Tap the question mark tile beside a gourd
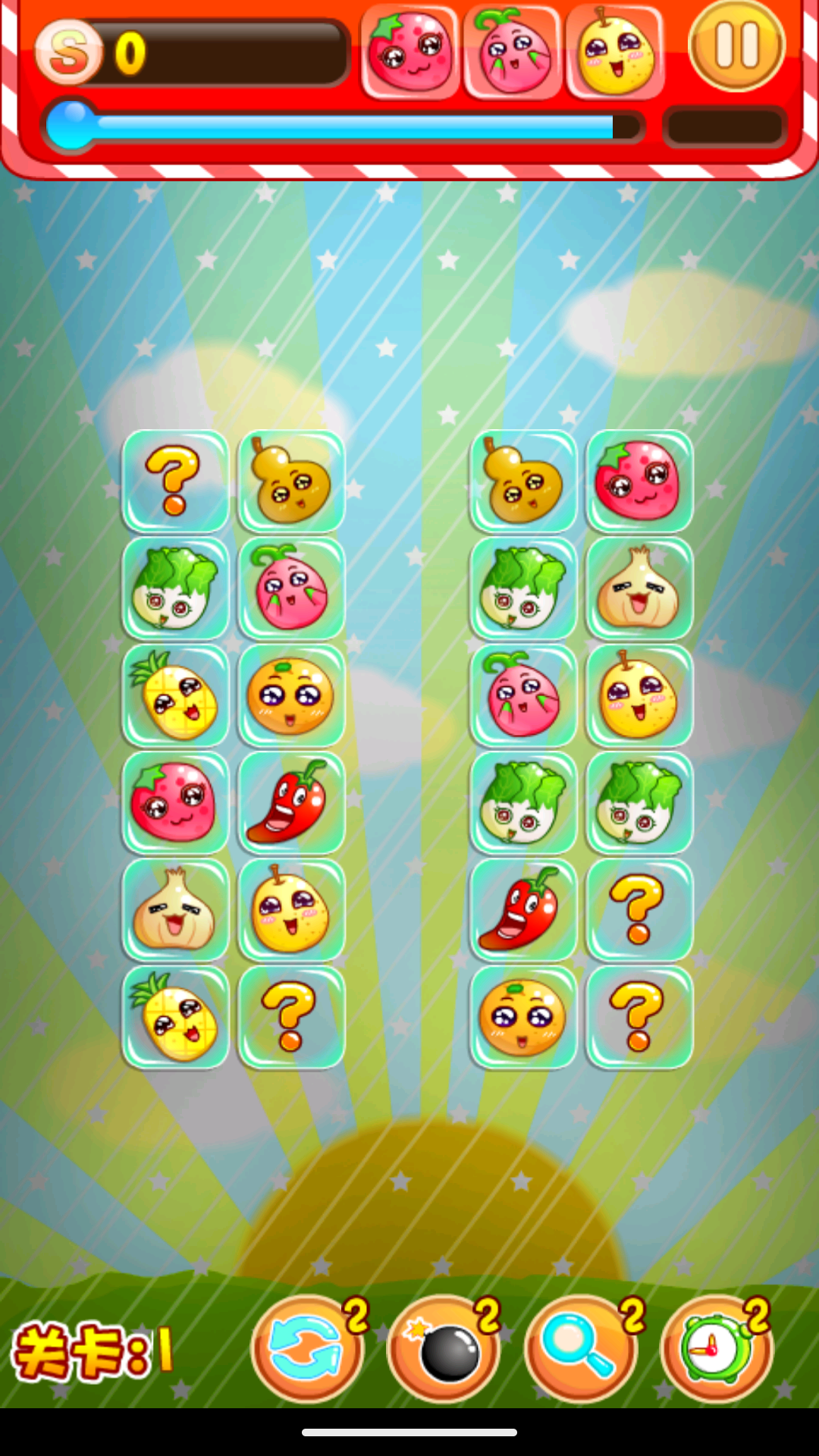The width and height of the screenshot is (819, 1456). pos(175,482)
